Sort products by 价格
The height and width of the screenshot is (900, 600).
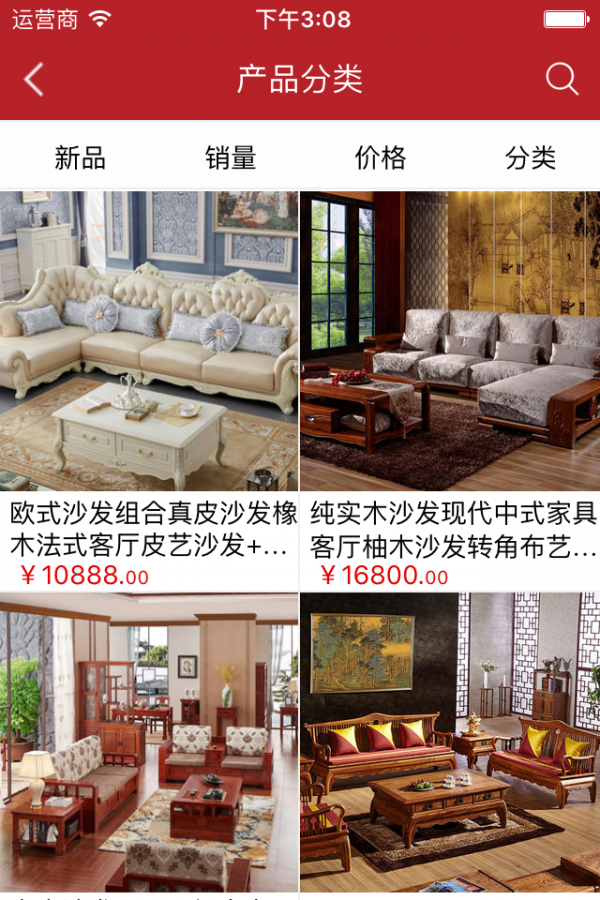[380, 158]
